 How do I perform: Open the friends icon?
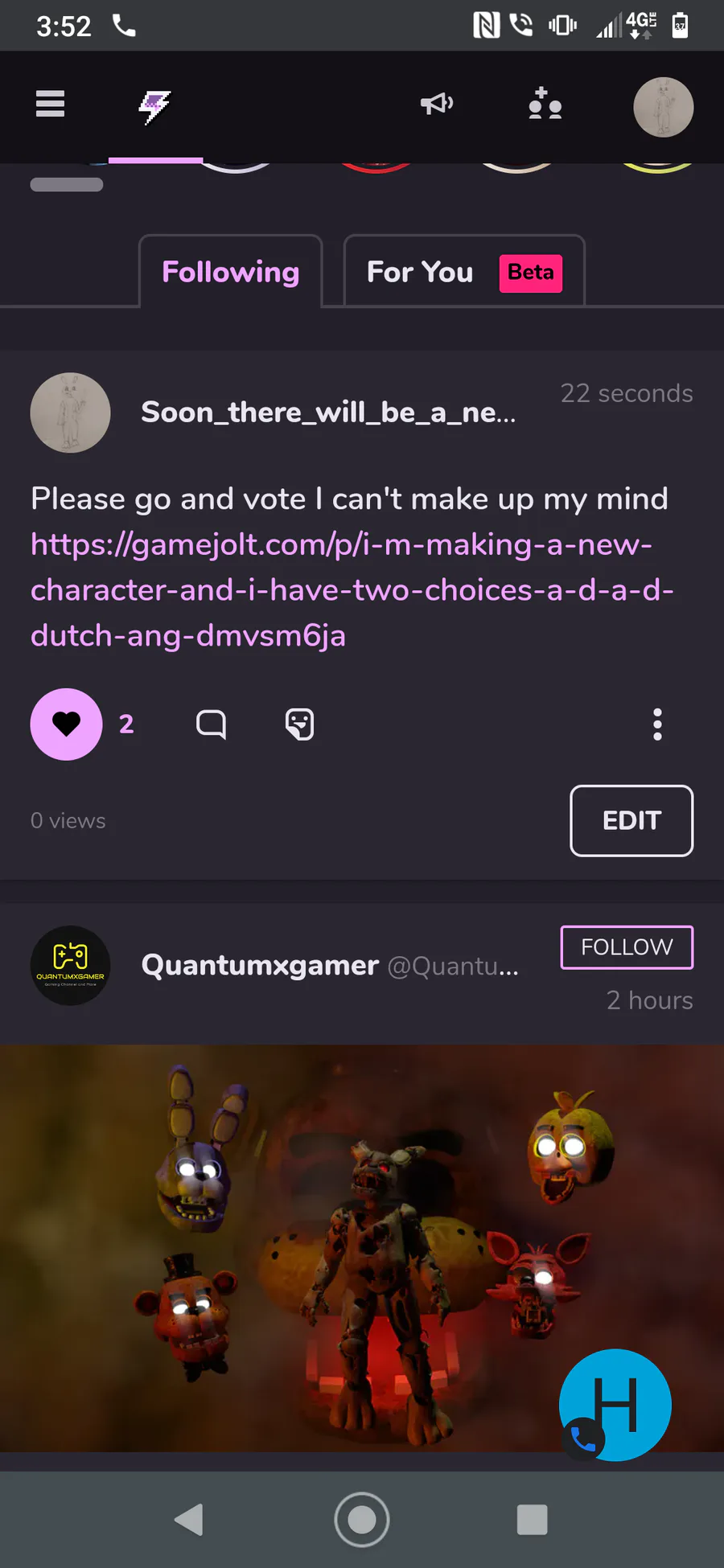[x=545, y=105]
